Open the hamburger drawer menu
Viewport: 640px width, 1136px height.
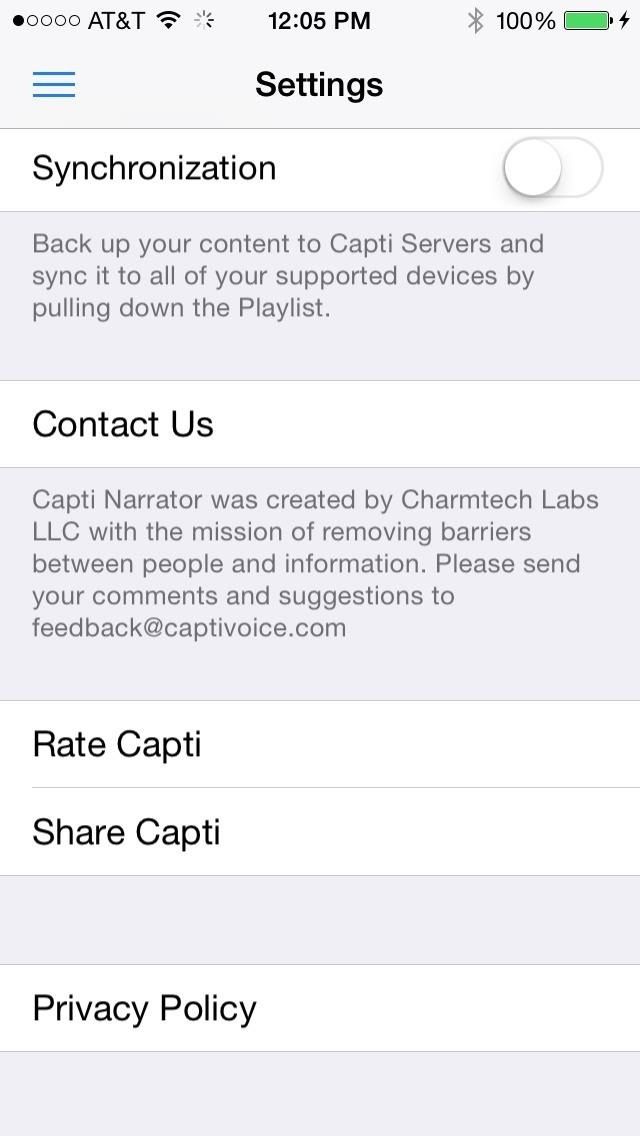[x=54, y=85]
